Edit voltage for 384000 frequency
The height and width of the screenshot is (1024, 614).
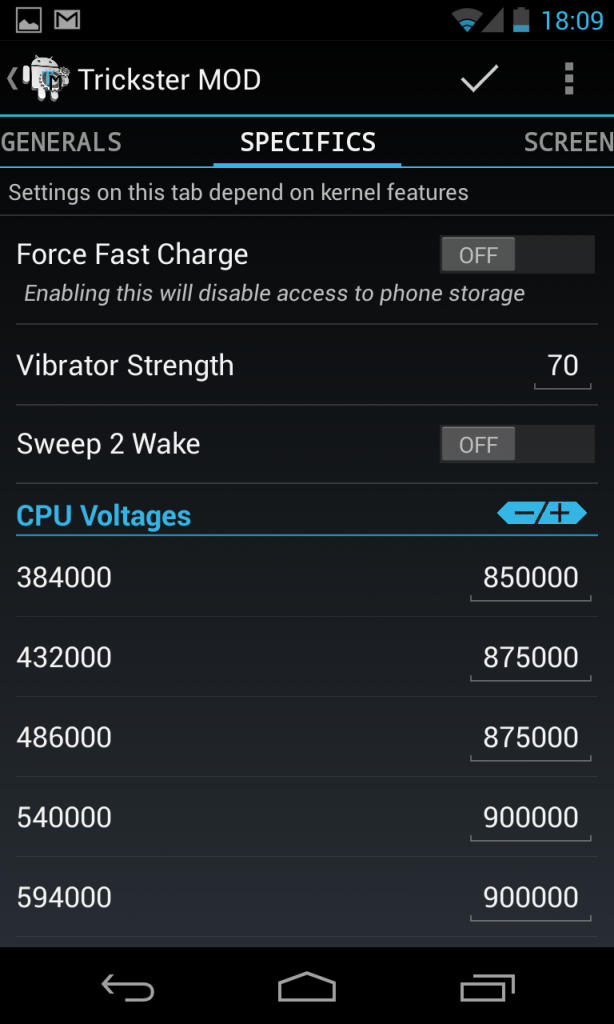pos(530,578)
